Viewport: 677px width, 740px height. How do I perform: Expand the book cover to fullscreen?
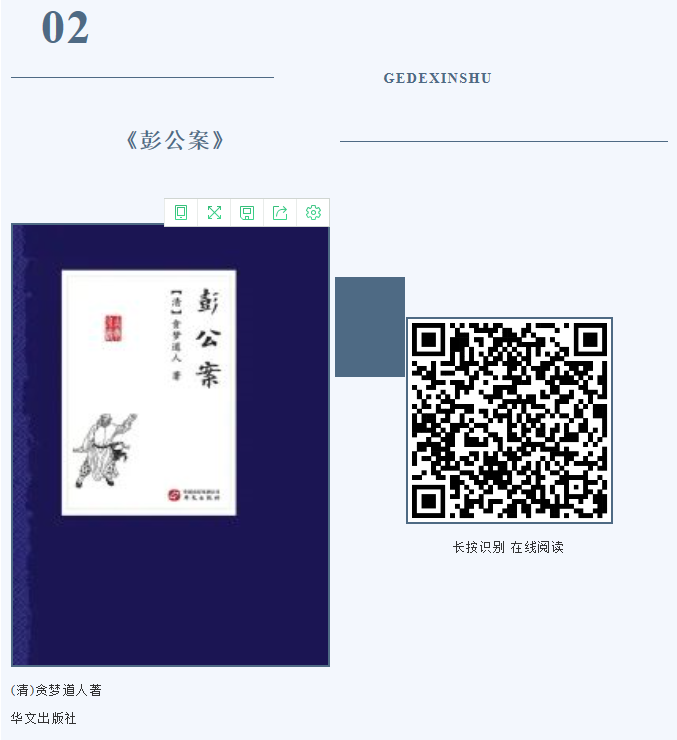pos(214,212)
